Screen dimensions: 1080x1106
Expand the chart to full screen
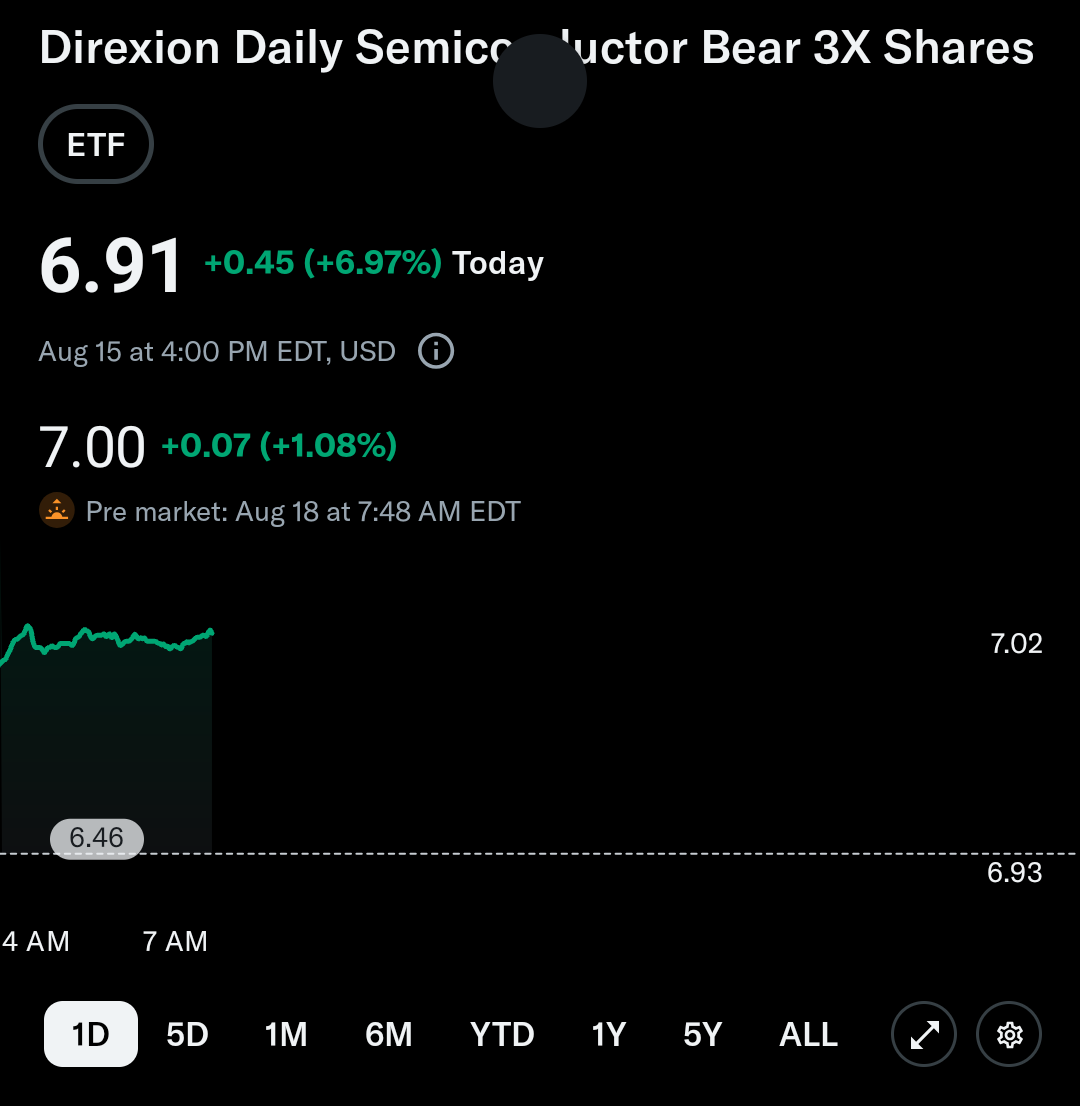(924, 1034)
